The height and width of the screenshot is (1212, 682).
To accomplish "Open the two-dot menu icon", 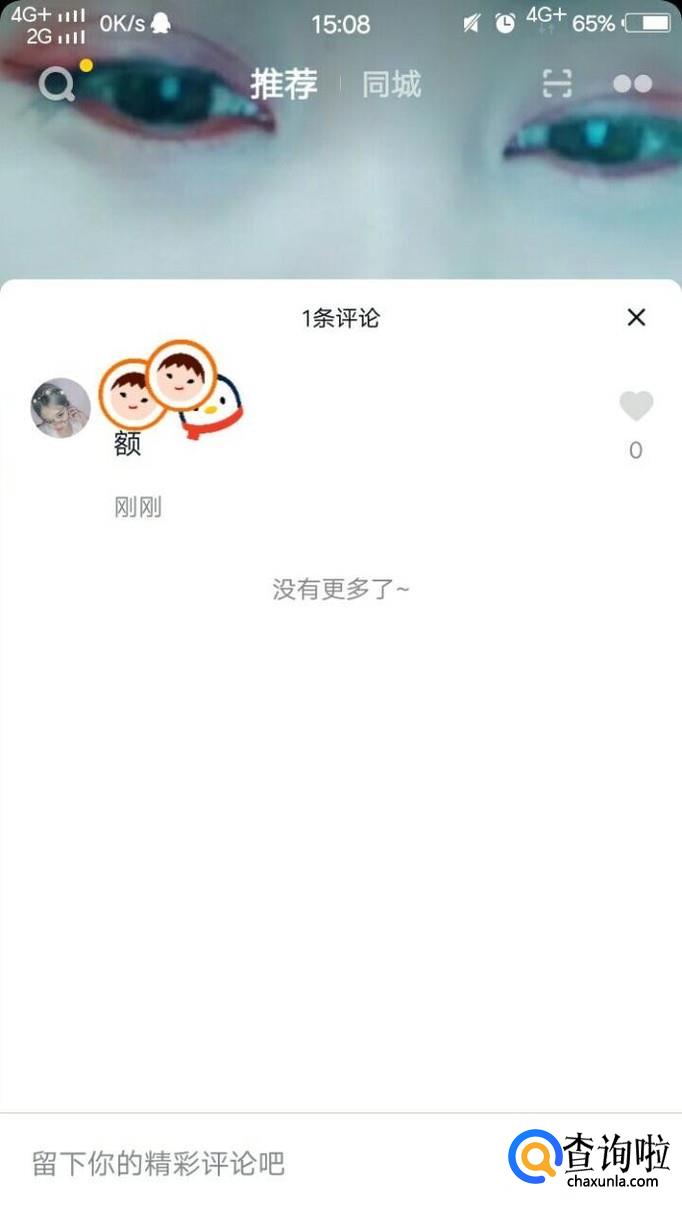I will (632, 84).
